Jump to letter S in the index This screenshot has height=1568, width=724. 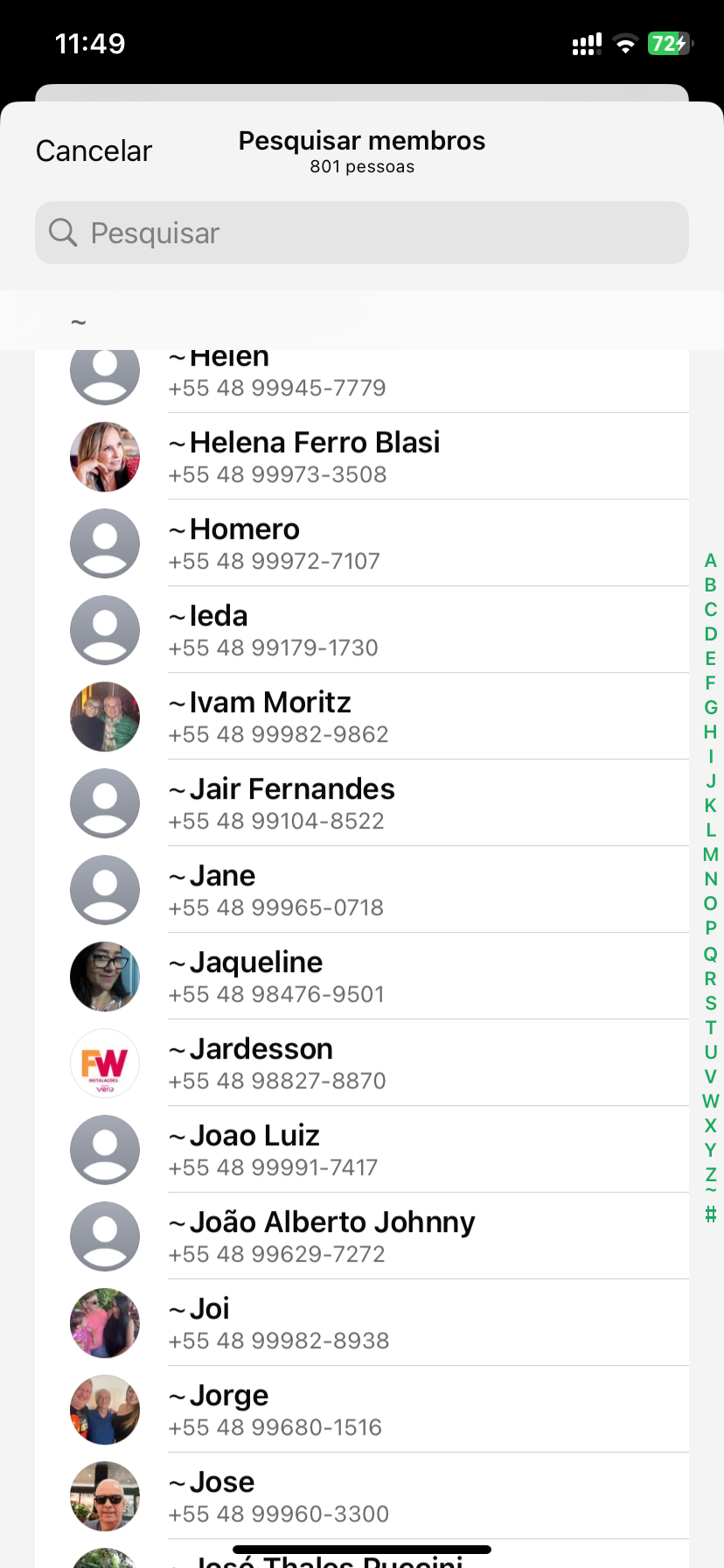tap(710, 1003)
